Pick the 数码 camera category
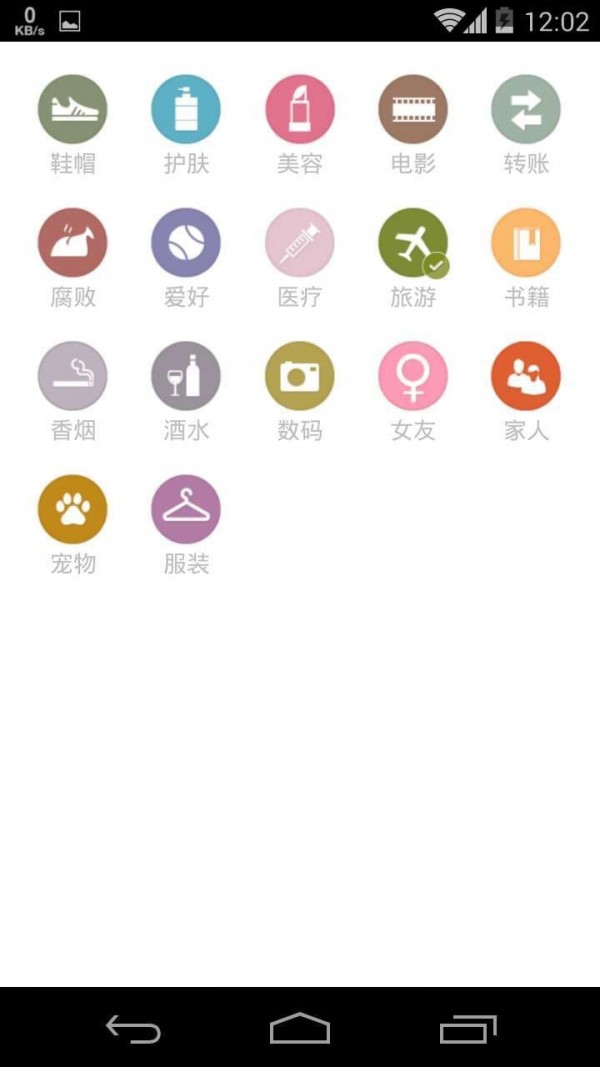 click(300, 376)
